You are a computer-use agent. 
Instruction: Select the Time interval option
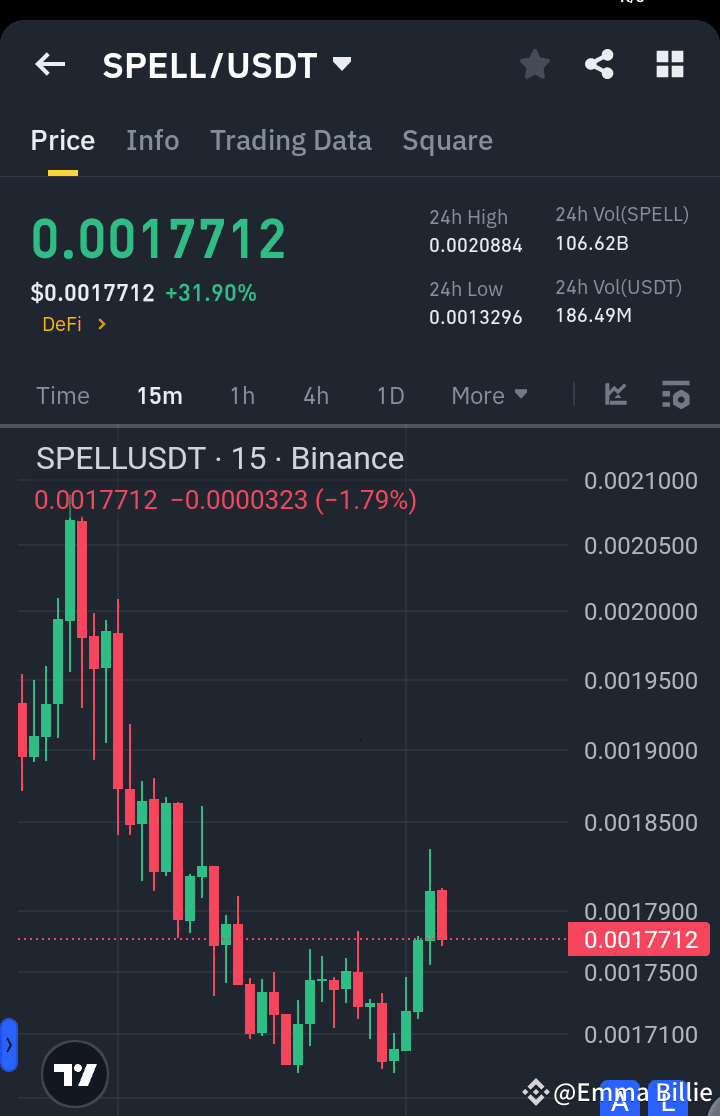pyautogui.click(x=62, y=395)
